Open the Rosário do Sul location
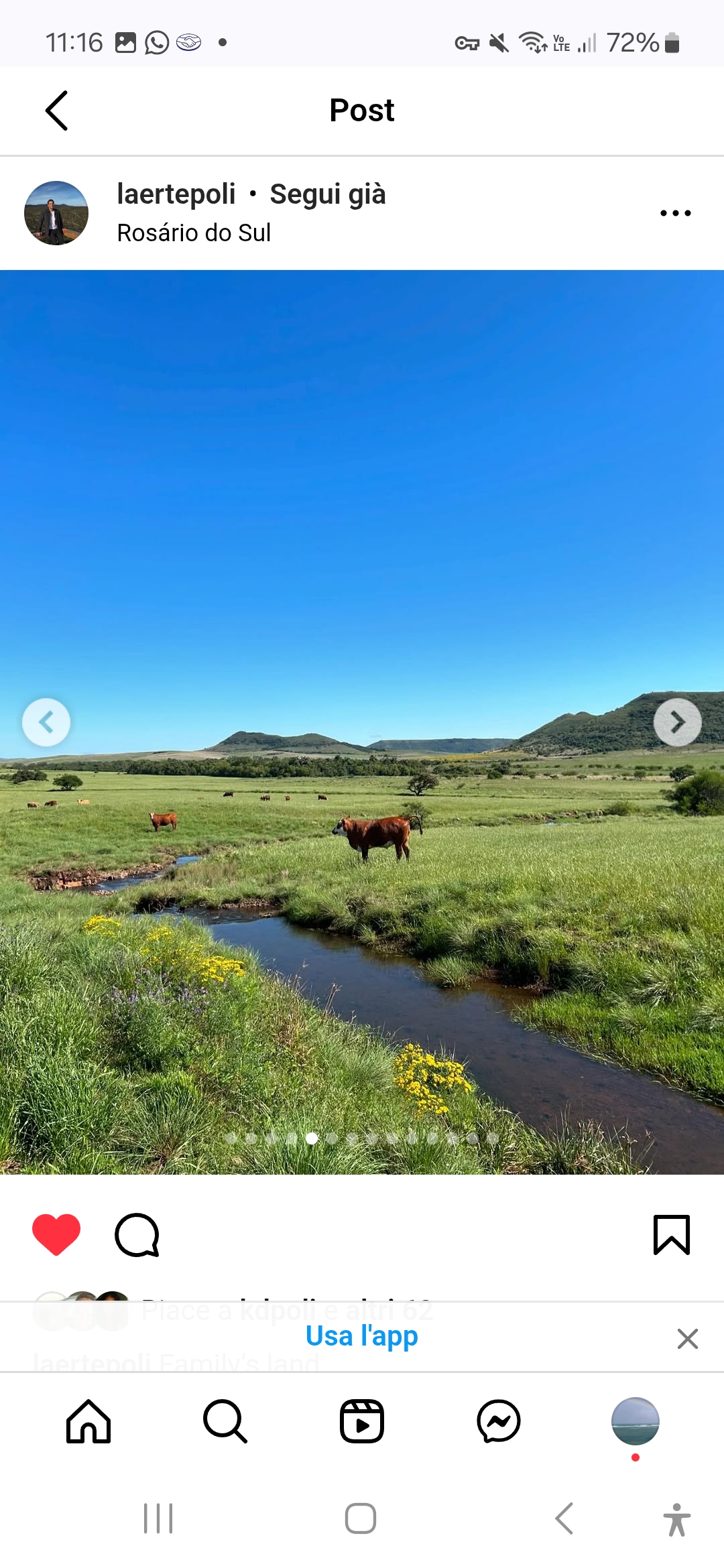Viewport: 724px width, 1568px height. [x=194, y=233]
